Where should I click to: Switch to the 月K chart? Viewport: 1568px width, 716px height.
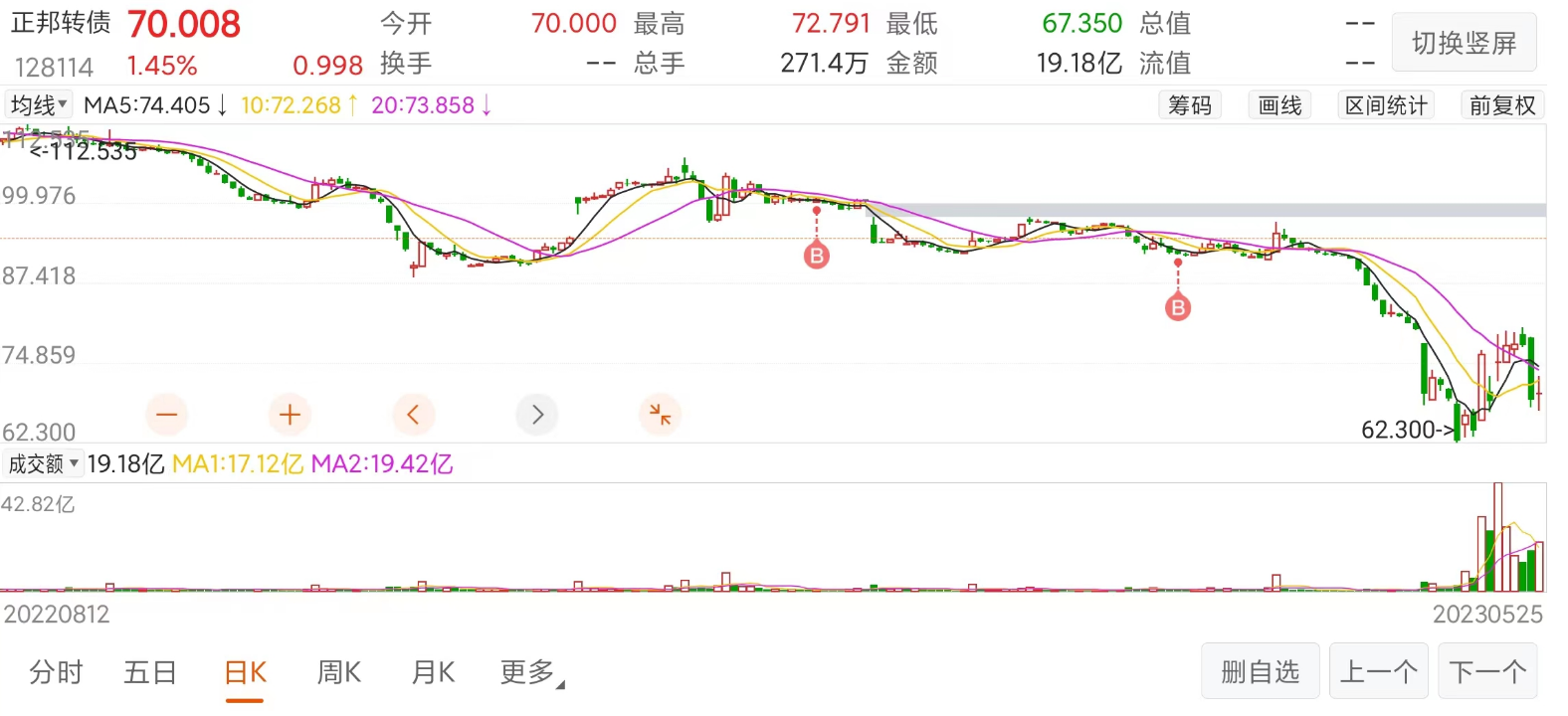[433, 672]
